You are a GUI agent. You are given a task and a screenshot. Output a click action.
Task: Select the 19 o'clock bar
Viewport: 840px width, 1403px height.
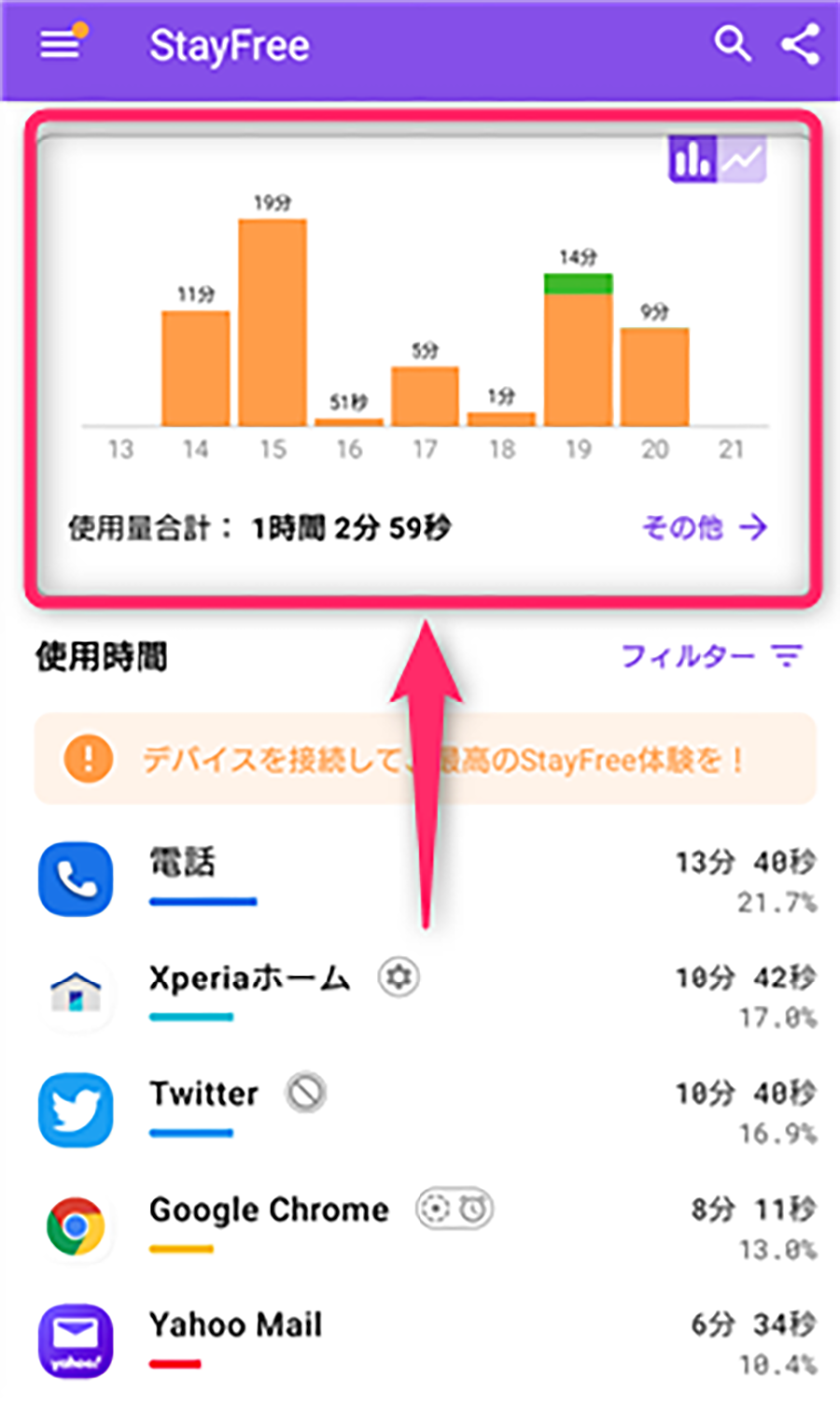[x=578, y=351]
